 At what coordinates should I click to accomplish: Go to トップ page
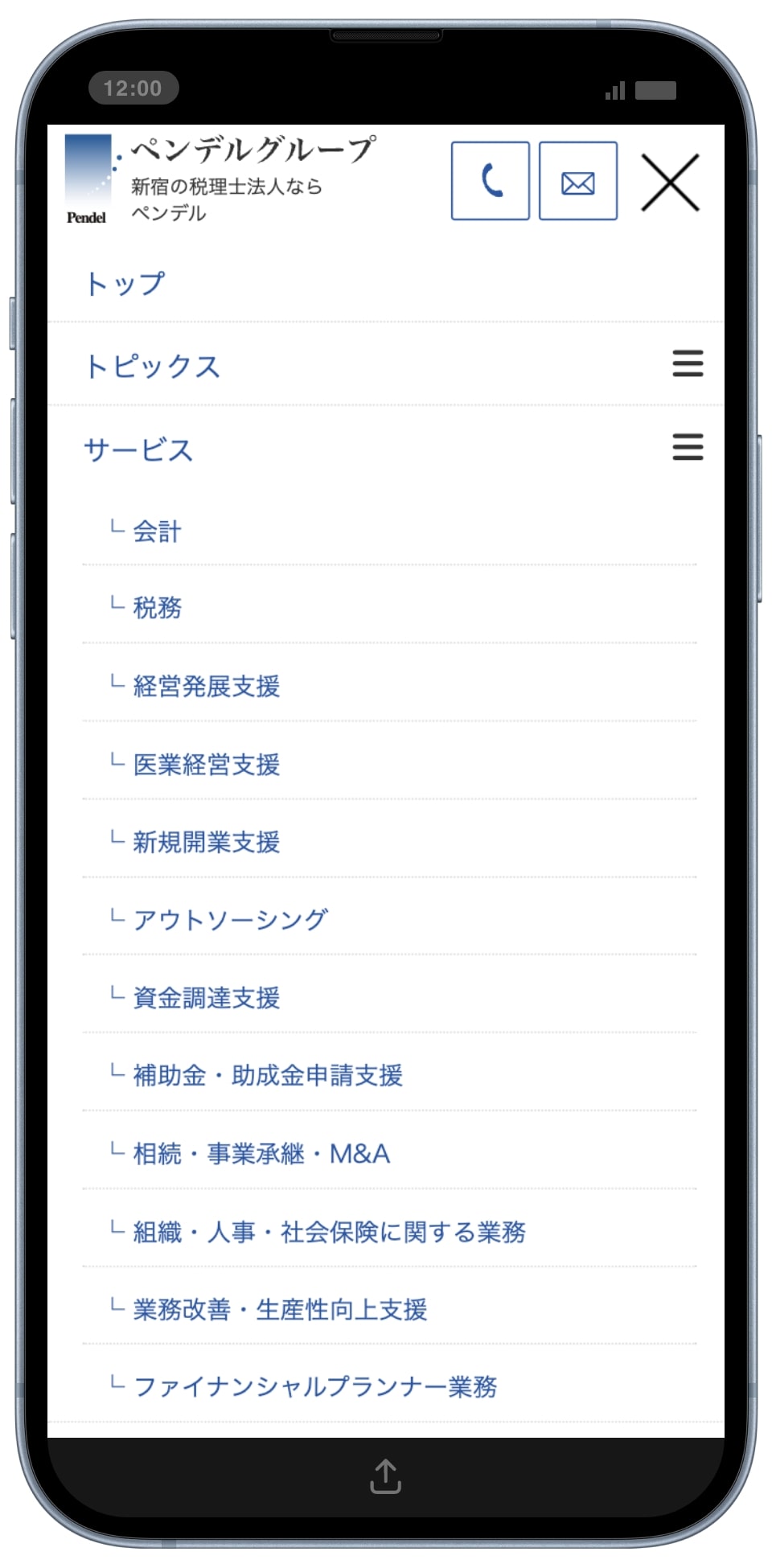coord(125,284)
